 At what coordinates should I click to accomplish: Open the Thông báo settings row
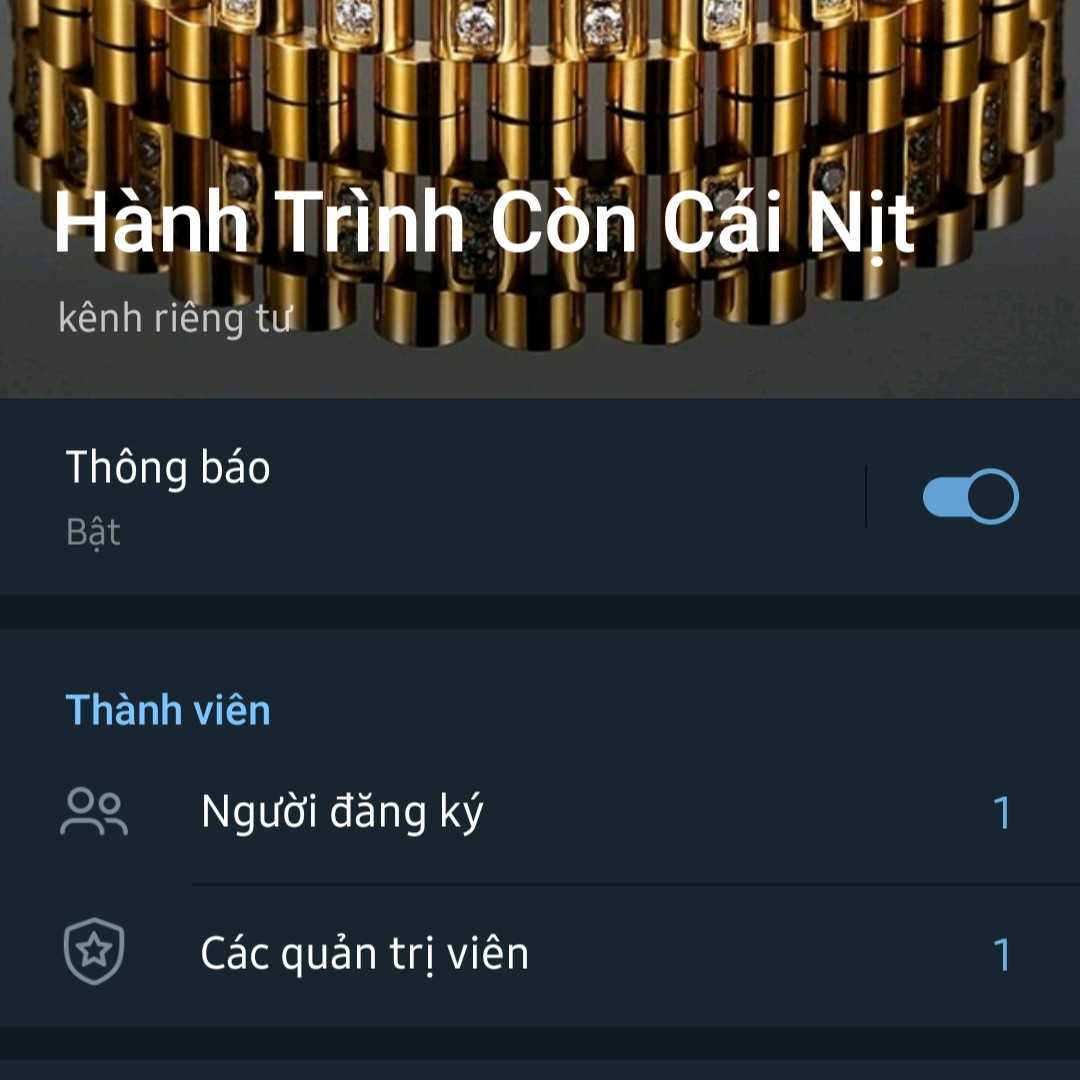pyautogui.click(x=400, y=497)
